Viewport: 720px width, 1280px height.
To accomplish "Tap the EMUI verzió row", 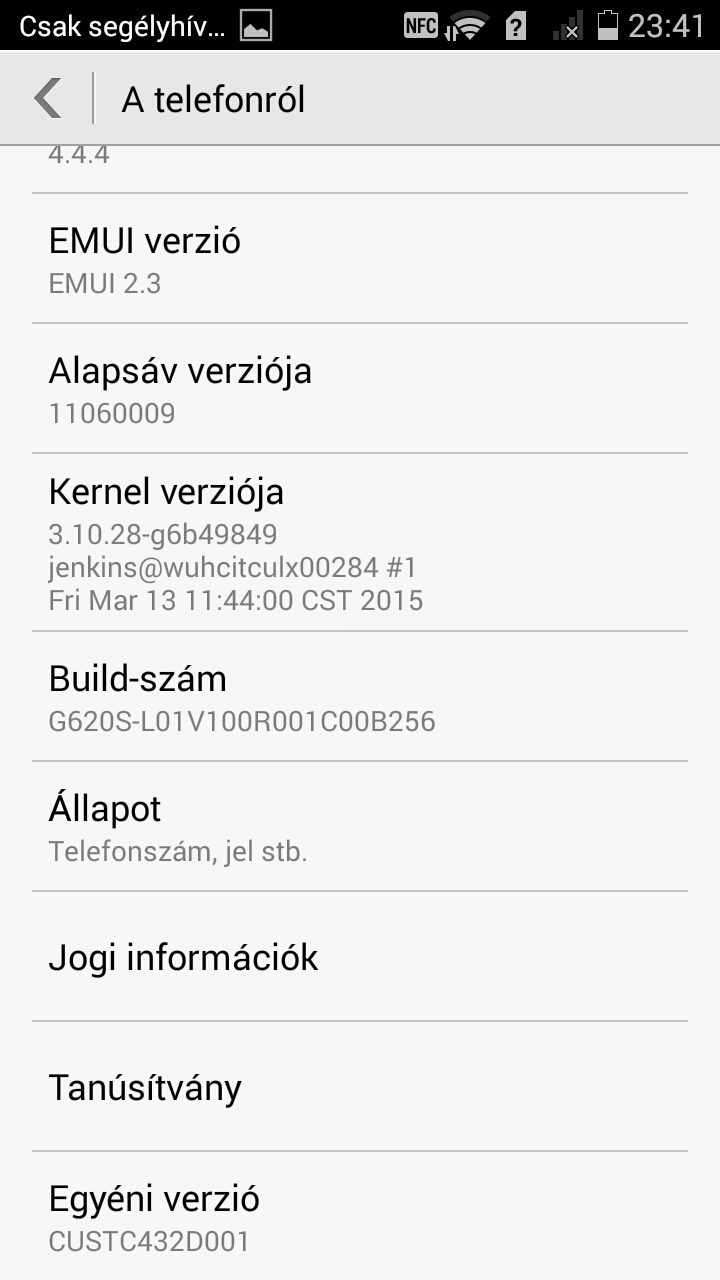I will [x=360, y=259].
